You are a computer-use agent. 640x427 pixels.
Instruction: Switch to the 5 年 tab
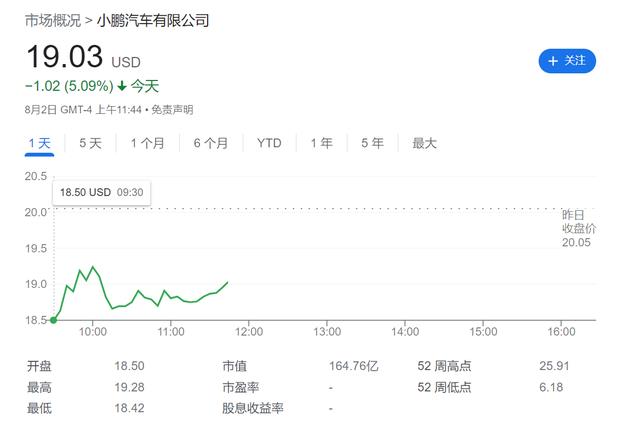[x=372, y=143]
